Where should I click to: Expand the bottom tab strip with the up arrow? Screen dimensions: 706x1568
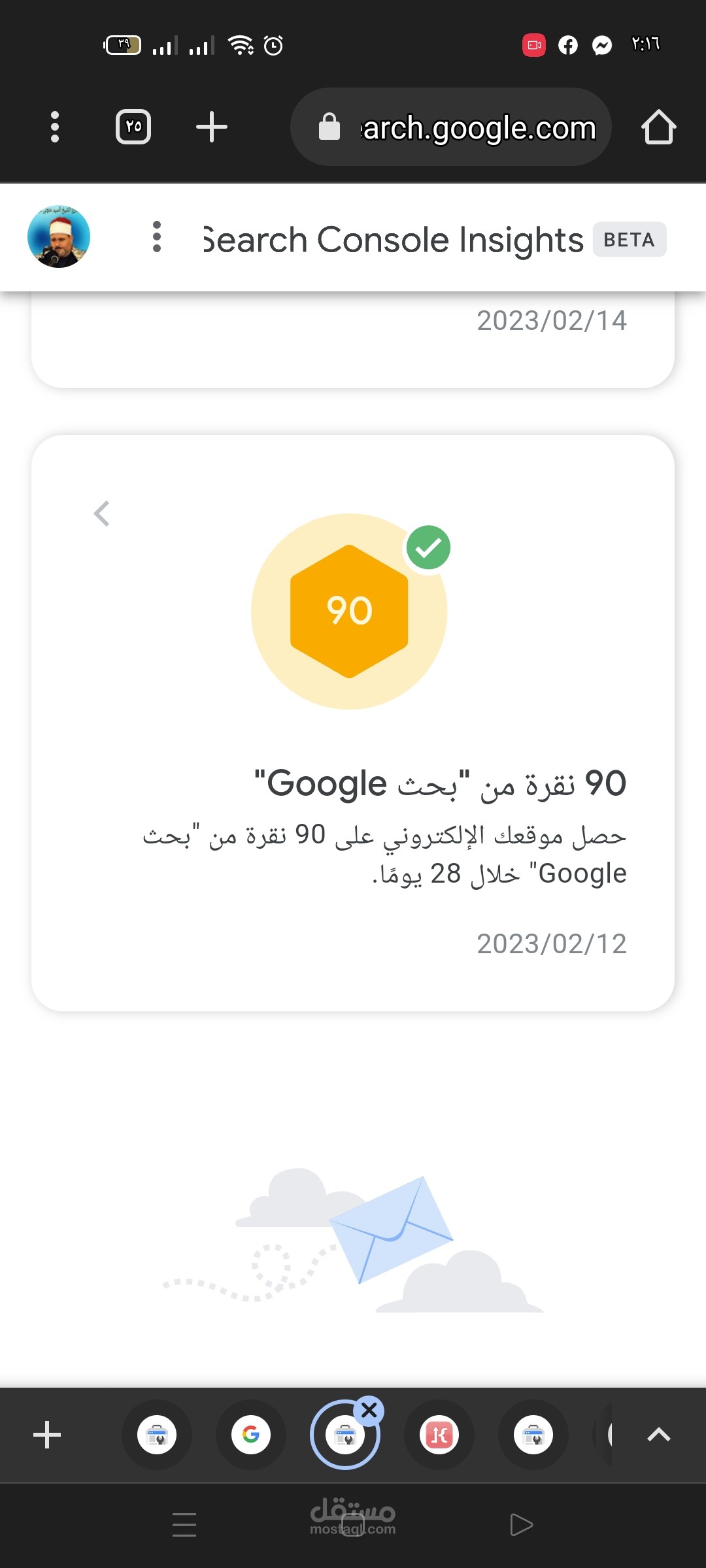[x=658, y=1435]
